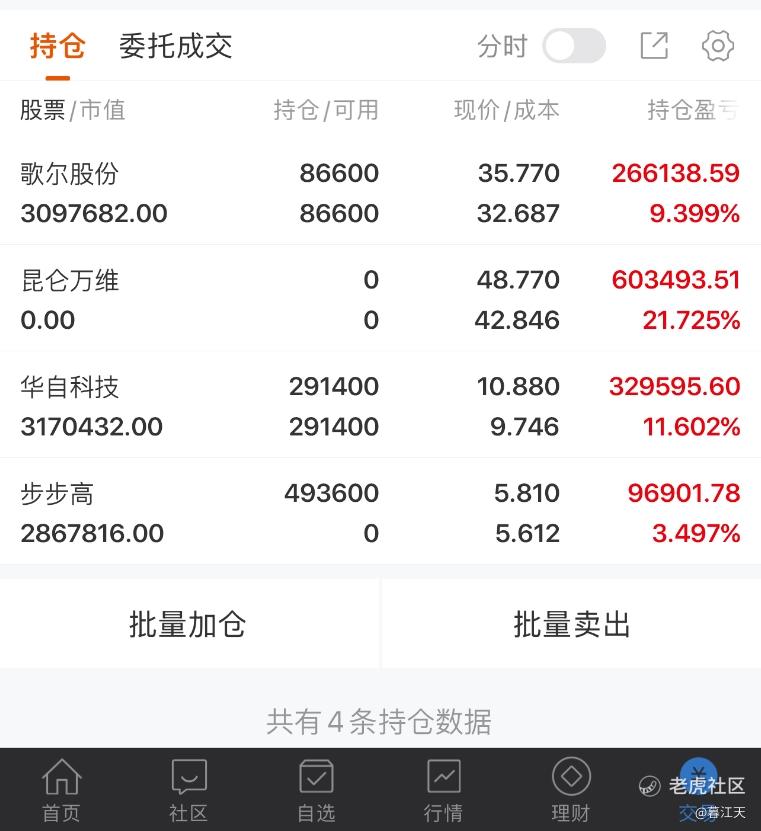Tap the 批量卖出 button

pos(572,625)
